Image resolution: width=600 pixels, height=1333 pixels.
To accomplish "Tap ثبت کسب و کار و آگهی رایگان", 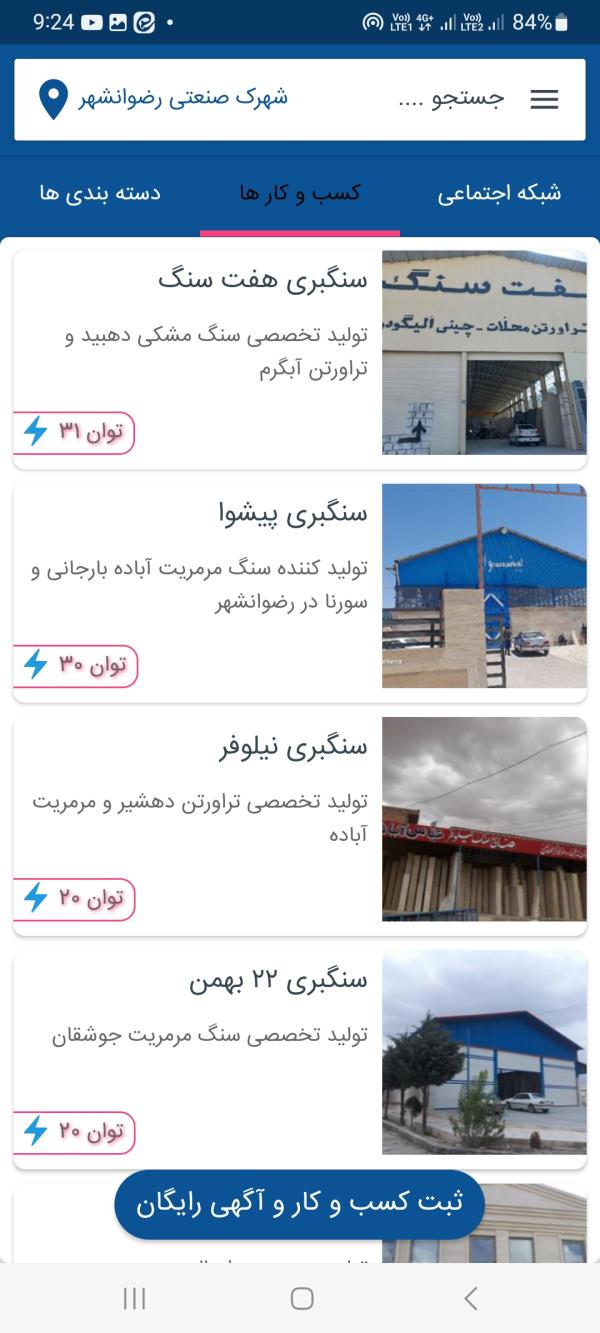I will coord(299,1204).
